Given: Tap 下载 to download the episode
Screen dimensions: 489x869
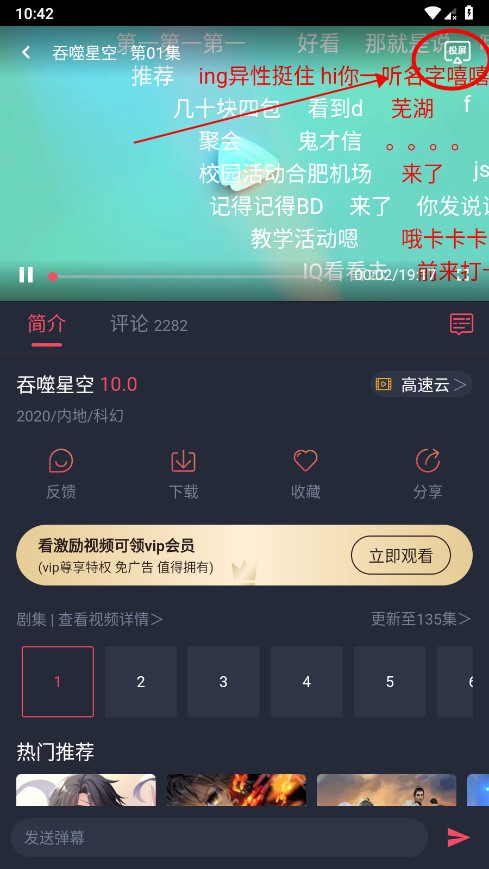Looking at the screenshot, I should coord(184,474).
